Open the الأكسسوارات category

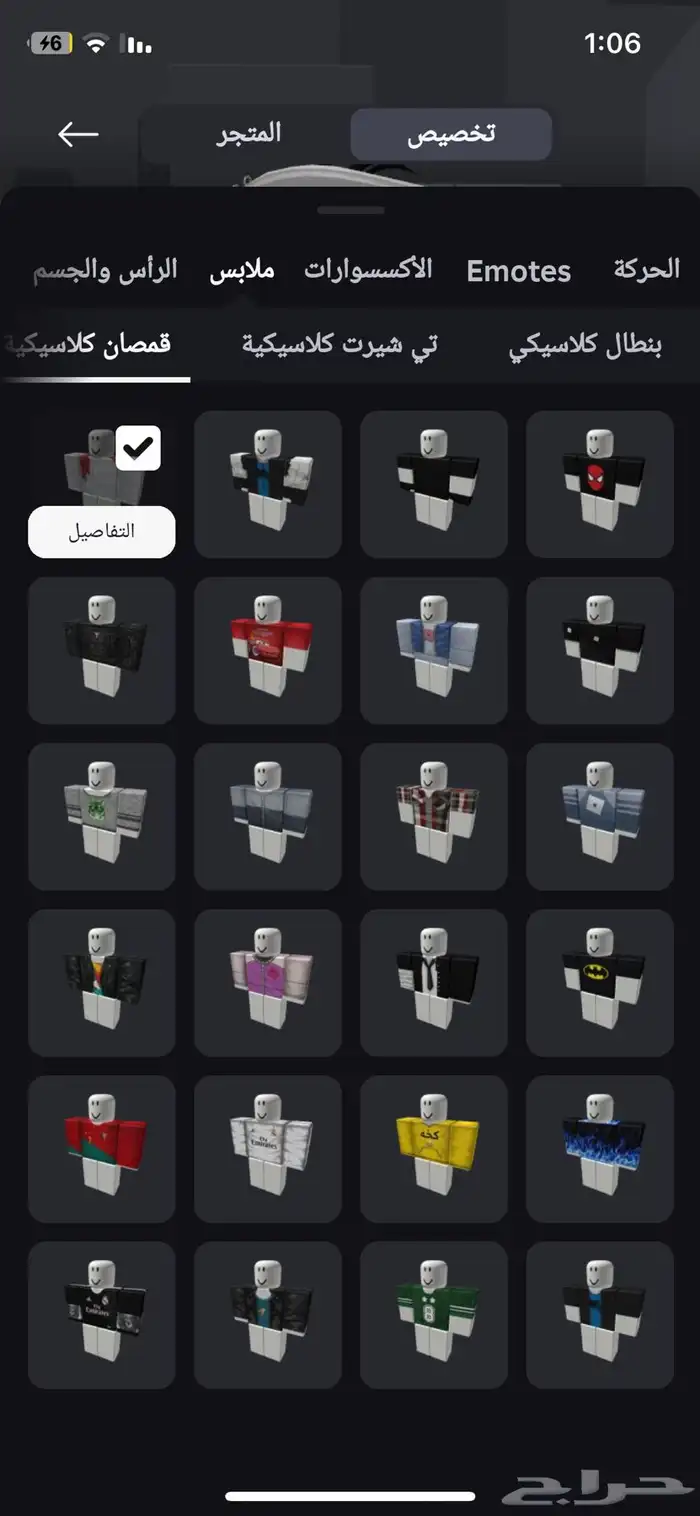[x=368, y=270]
